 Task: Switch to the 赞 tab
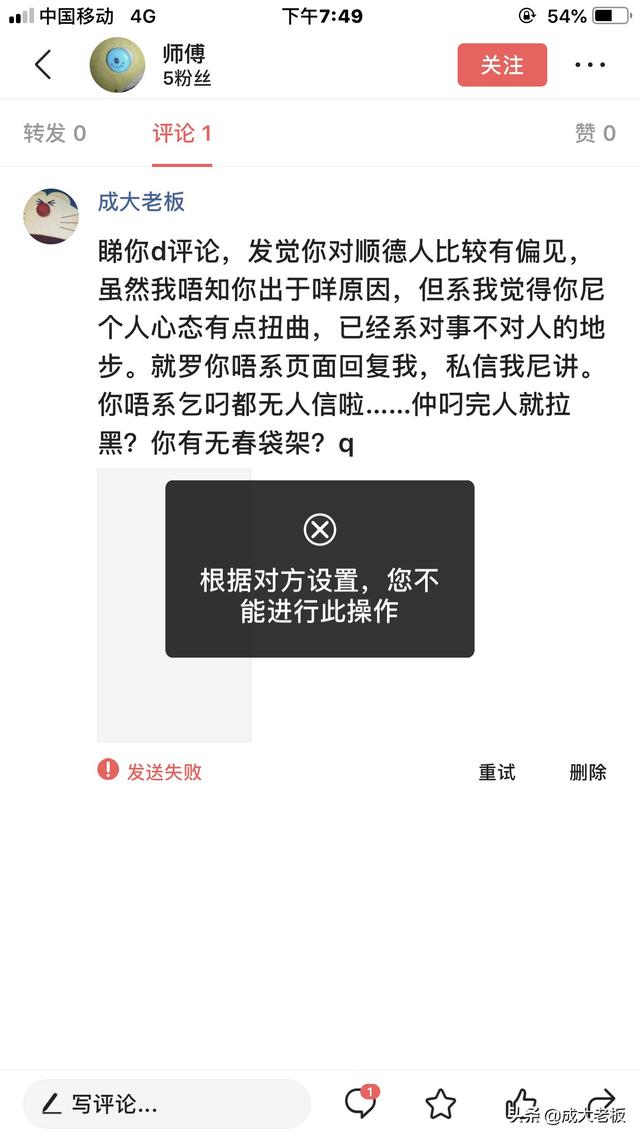click(x=594, y=133)
